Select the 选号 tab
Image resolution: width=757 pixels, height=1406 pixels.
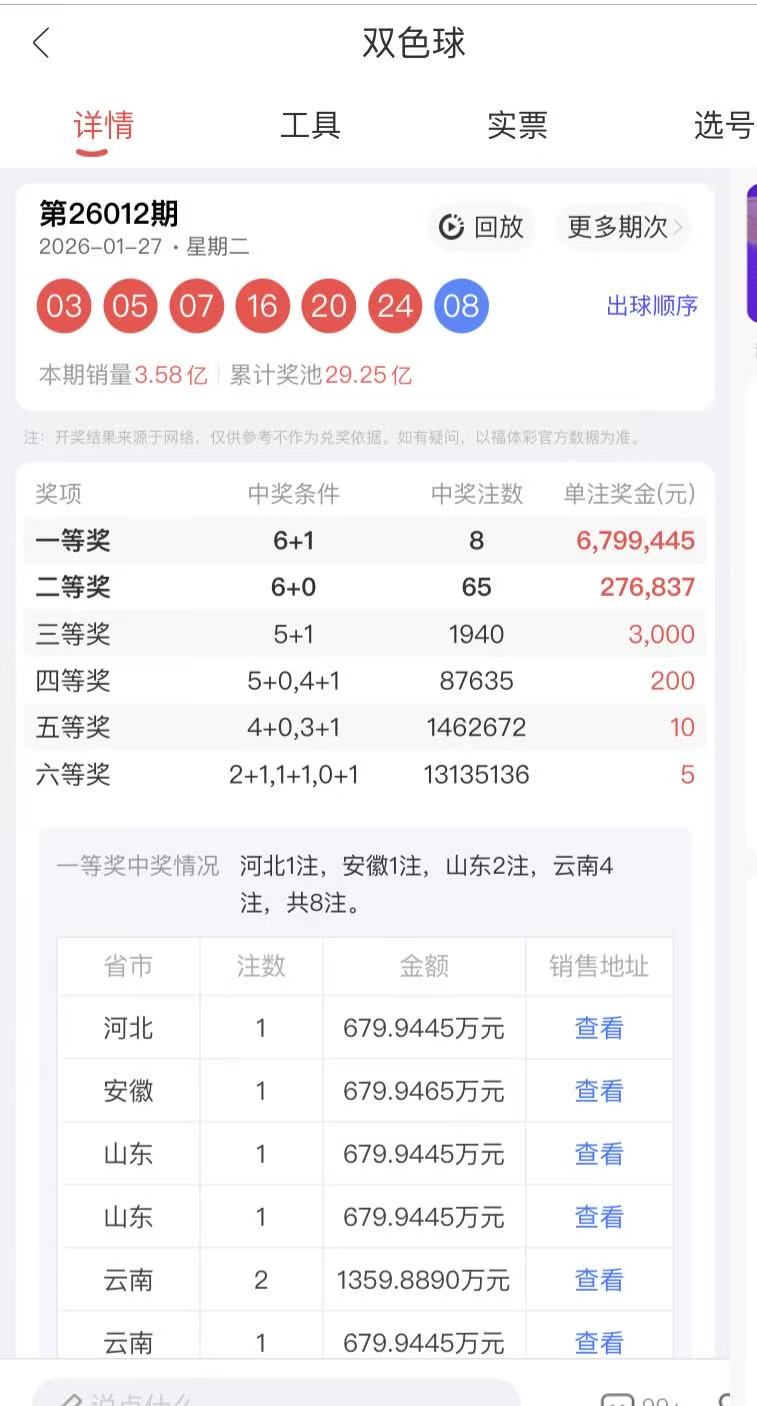point(723,126)
